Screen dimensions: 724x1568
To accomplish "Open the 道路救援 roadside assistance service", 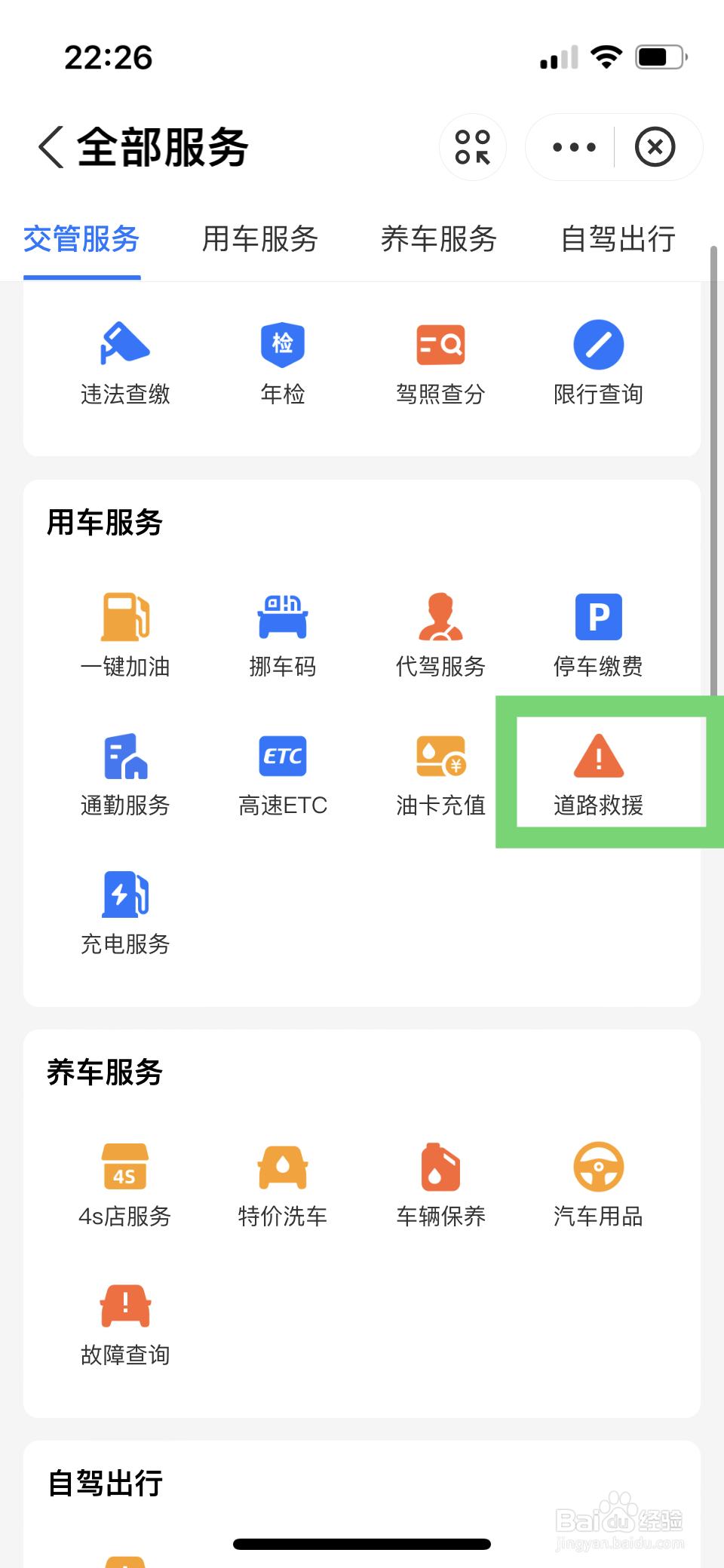I will 598,771.
